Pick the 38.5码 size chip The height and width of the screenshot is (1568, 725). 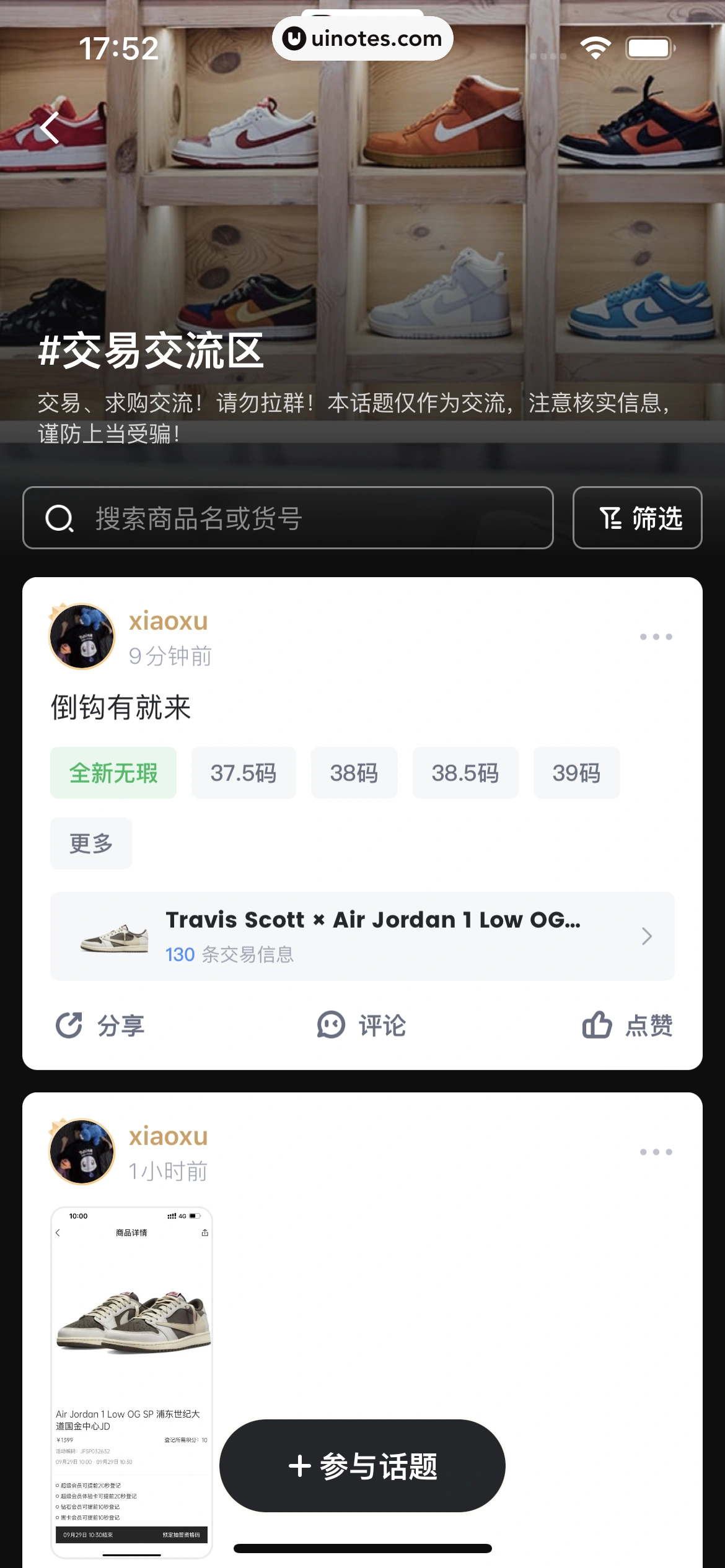[x=465, y=773]
